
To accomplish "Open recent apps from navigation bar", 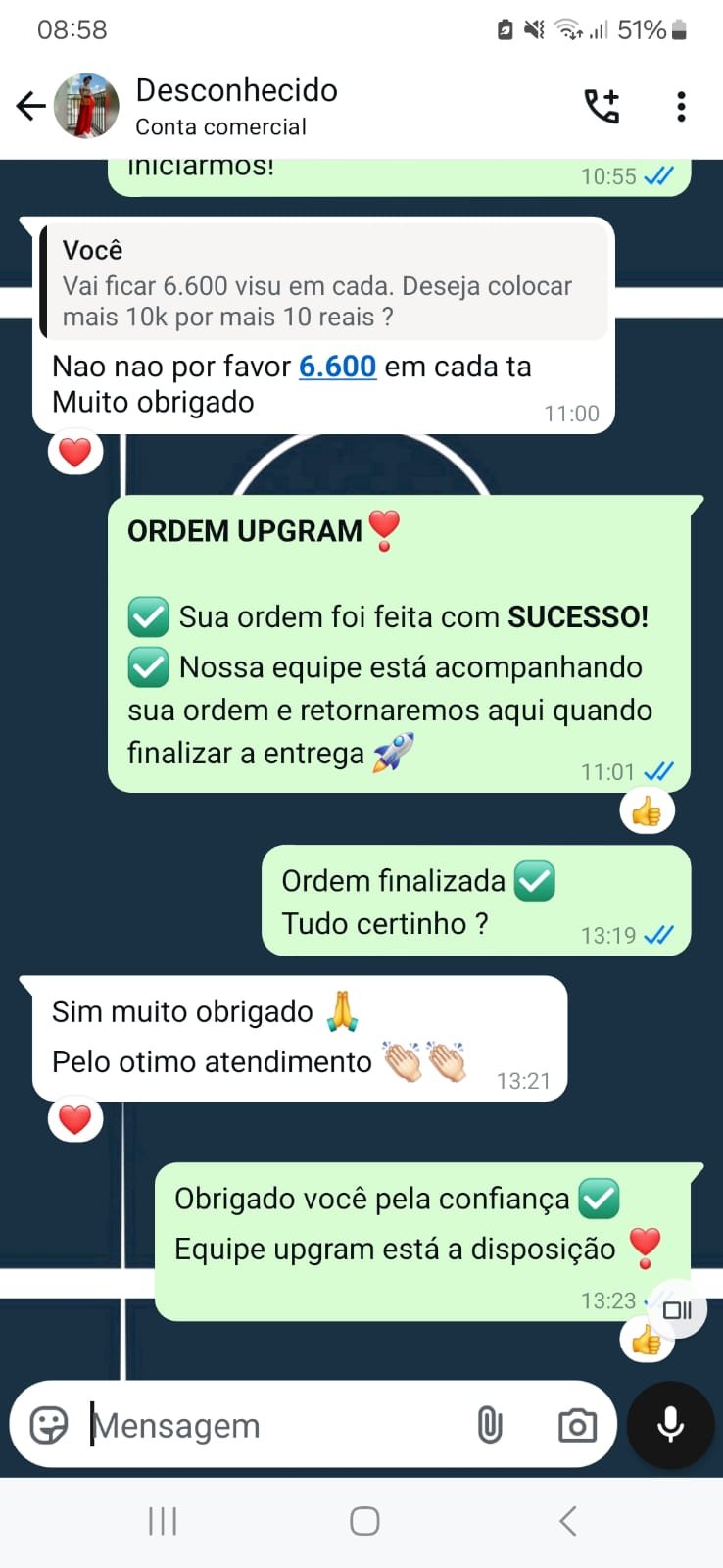I will pyautogui.click(x=163, y=1521).
